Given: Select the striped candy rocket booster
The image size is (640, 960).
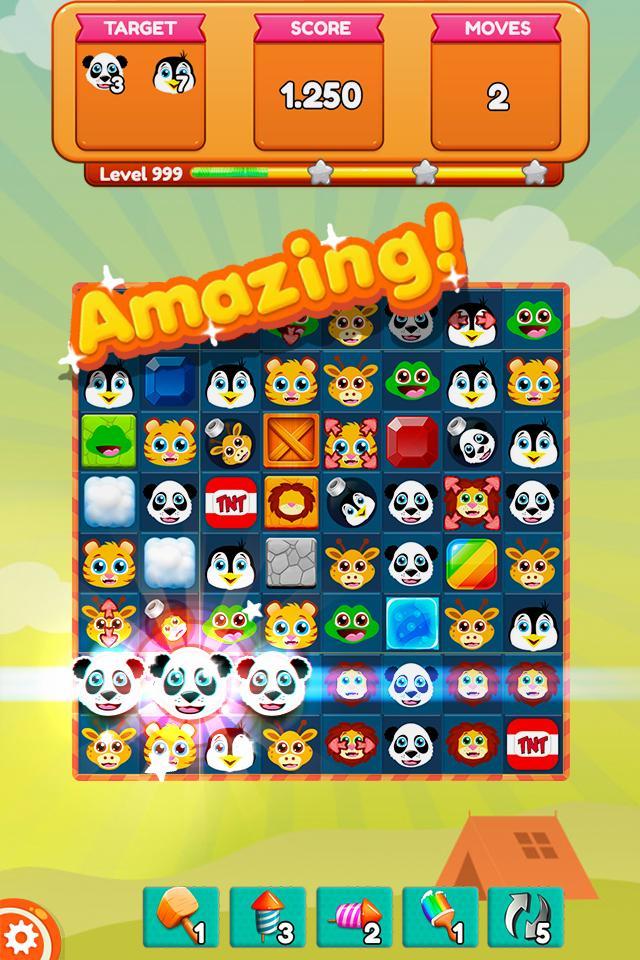Looking at the screenshot, I should 353,917.
